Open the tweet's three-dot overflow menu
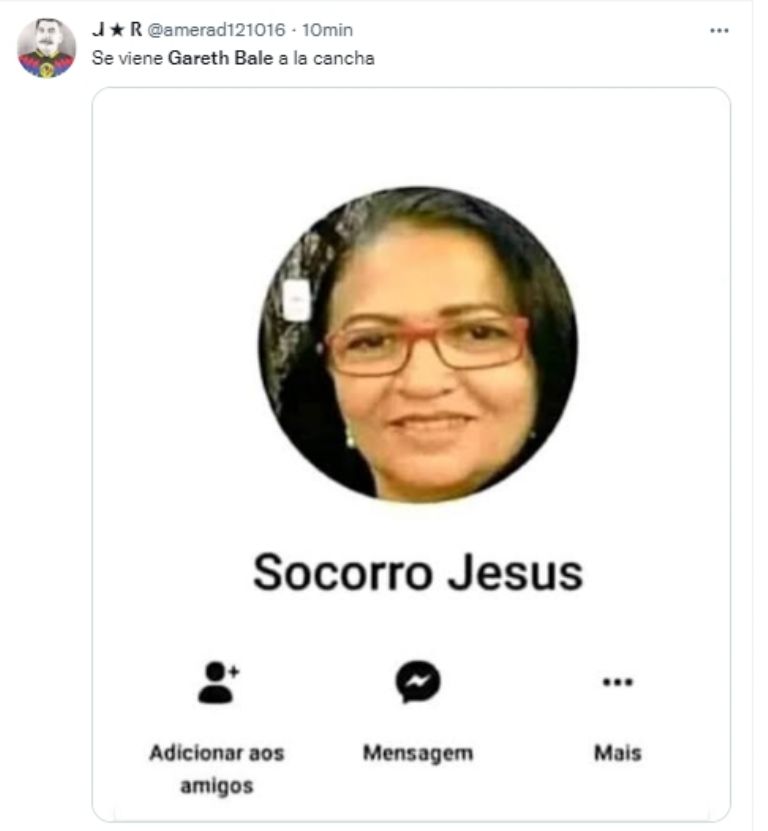Screen dimensions: 768x831 coord(718,31)
